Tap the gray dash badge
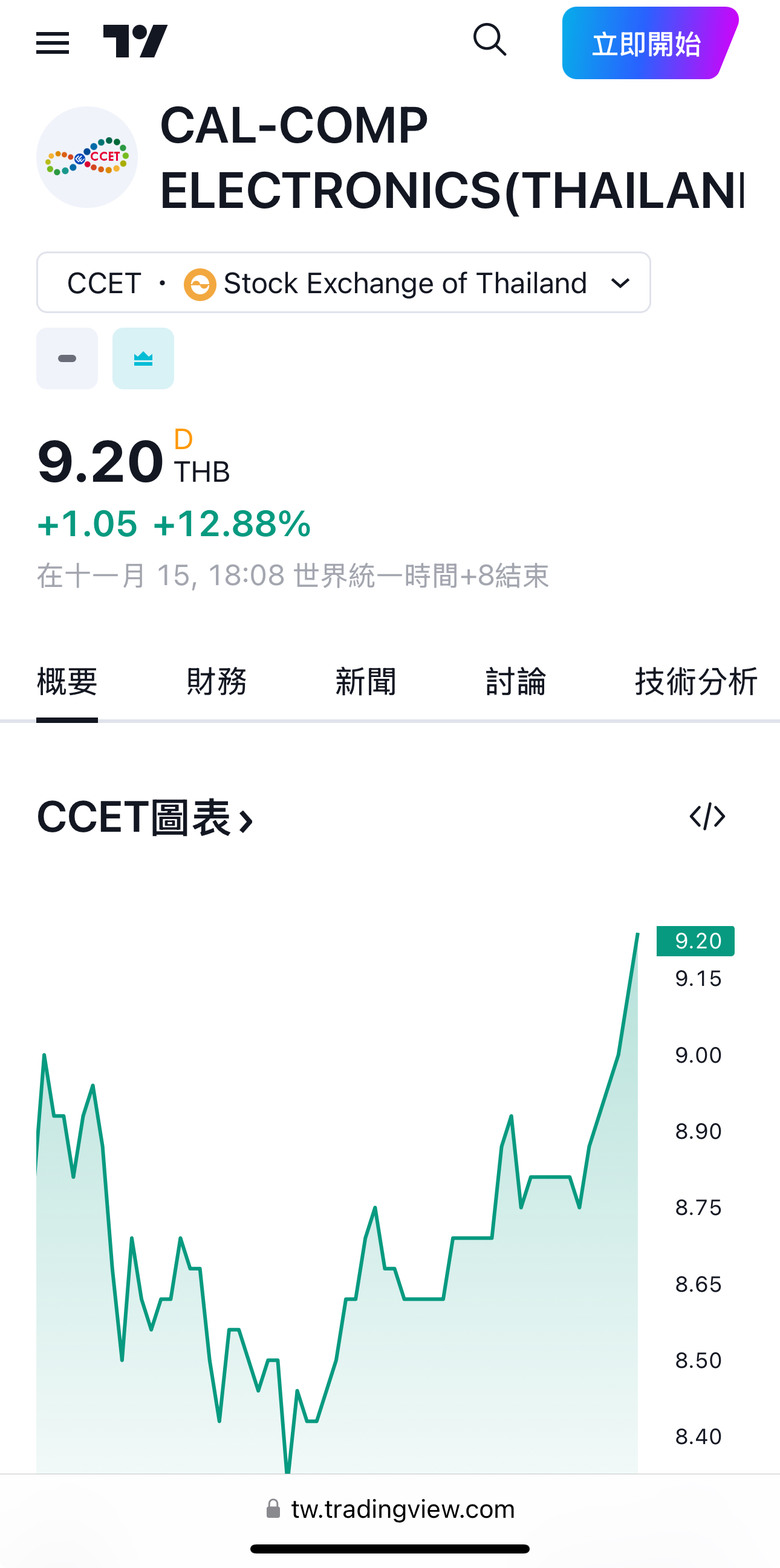Screen dimensions: 780x1568 (x=67, y=358)
